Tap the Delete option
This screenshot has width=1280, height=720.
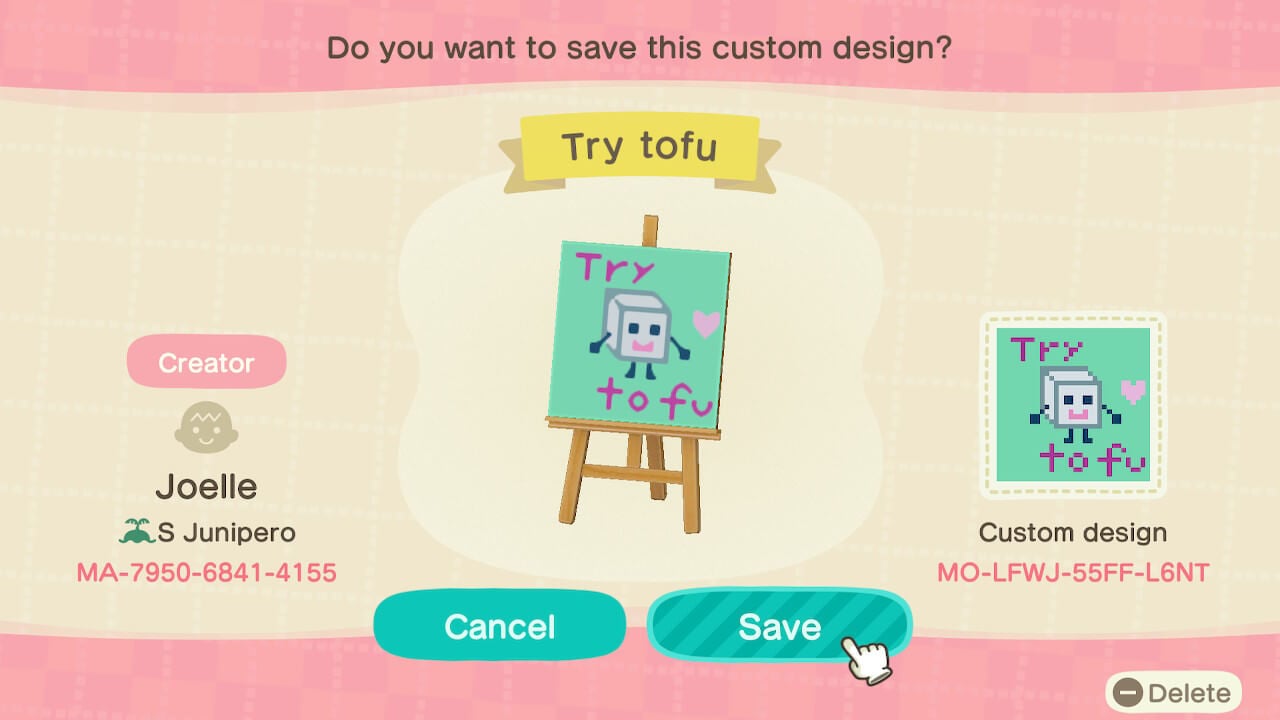(1174, 692)
